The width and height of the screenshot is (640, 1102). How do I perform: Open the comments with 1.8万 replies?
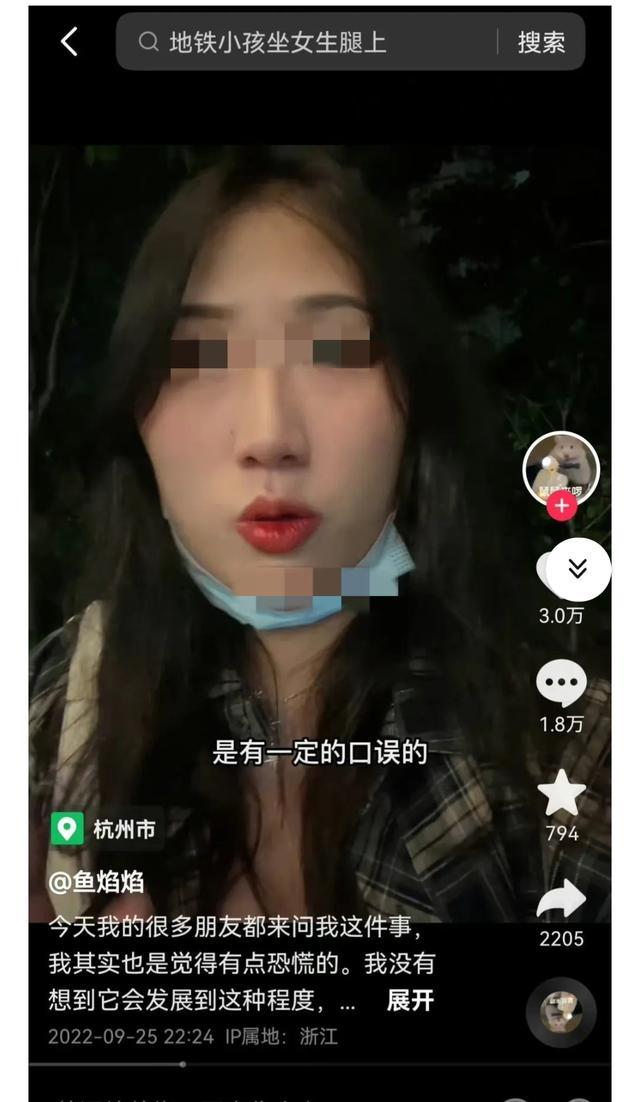[561, 685]
